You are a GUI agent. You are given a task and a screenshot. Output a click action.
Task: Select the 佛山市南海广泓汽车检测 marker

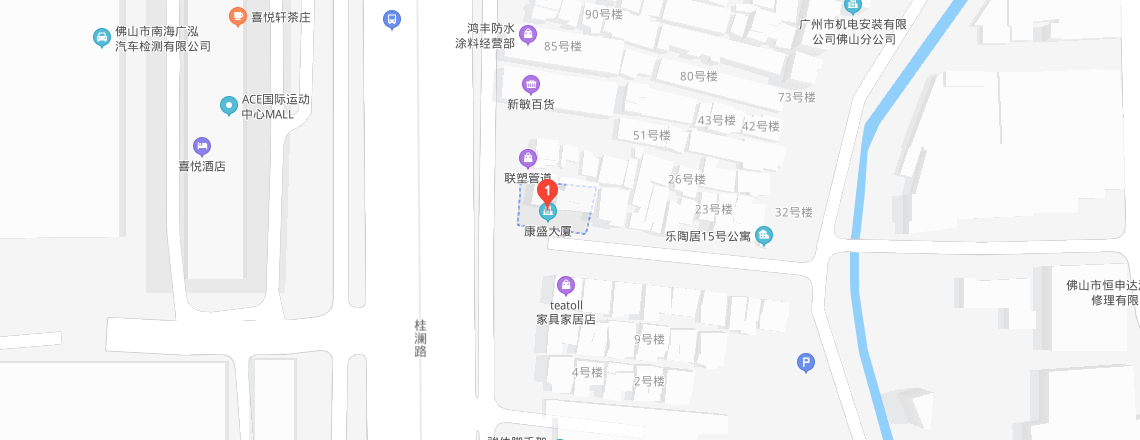tap(101, 38)
